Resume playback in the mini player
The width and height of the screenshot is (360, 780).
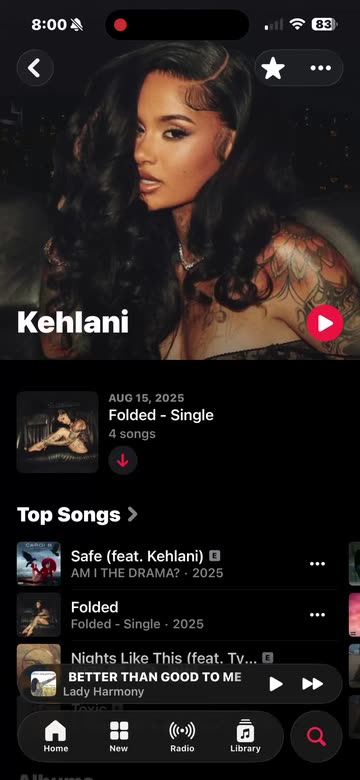pyautogui.click(x=276, y=684)
